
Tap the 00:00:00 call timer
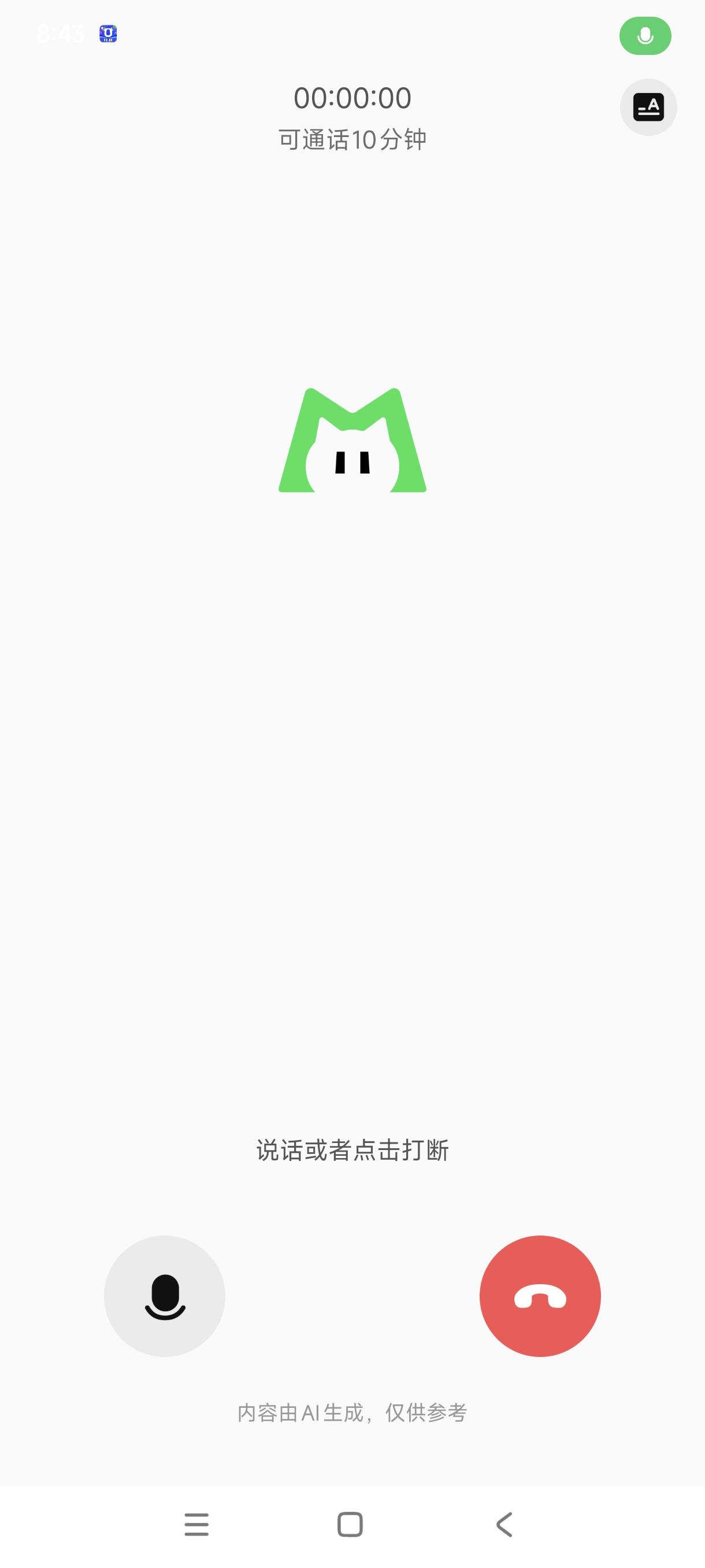pos(352,97)
